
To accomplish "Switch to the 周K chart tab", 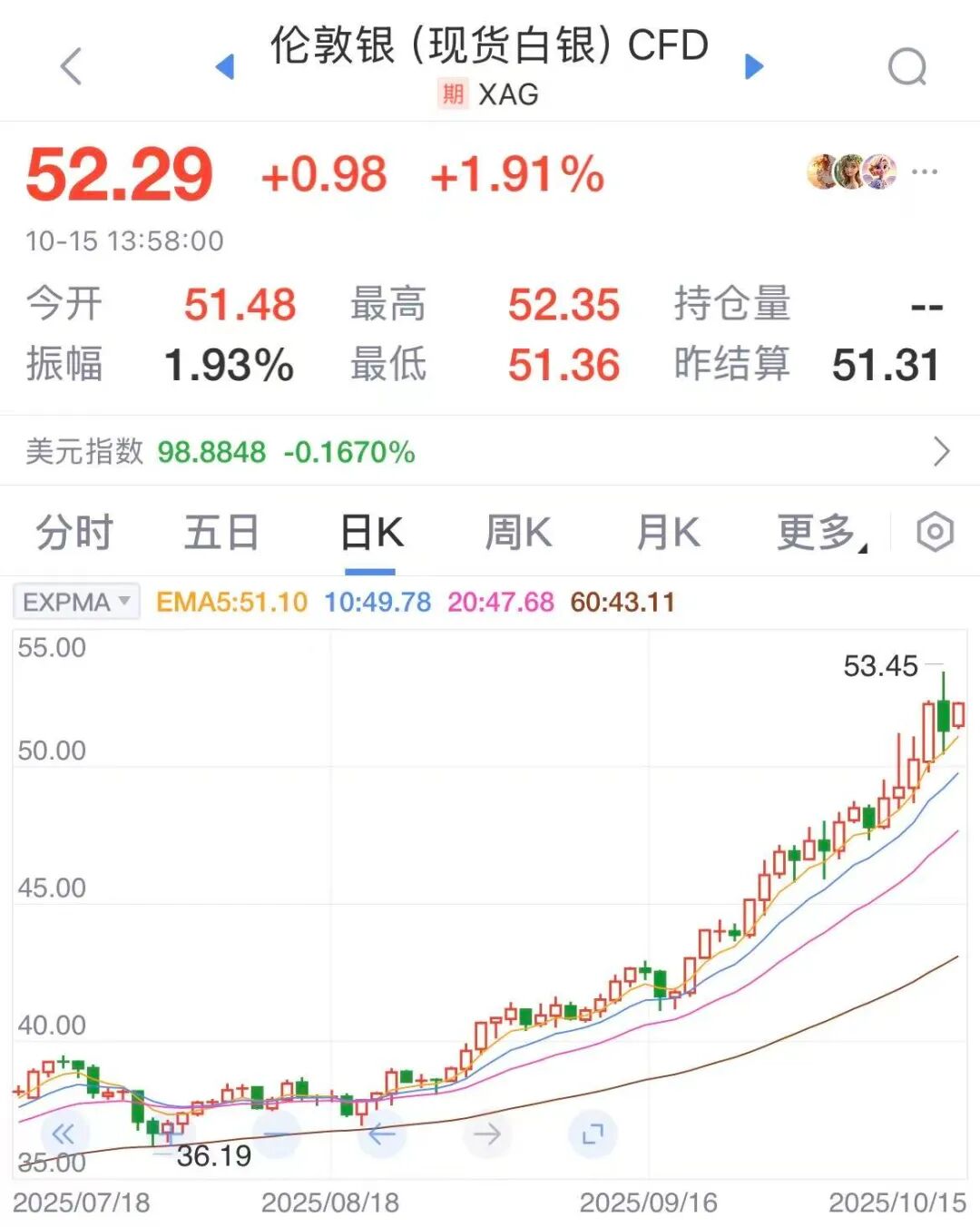I will 518,533.
